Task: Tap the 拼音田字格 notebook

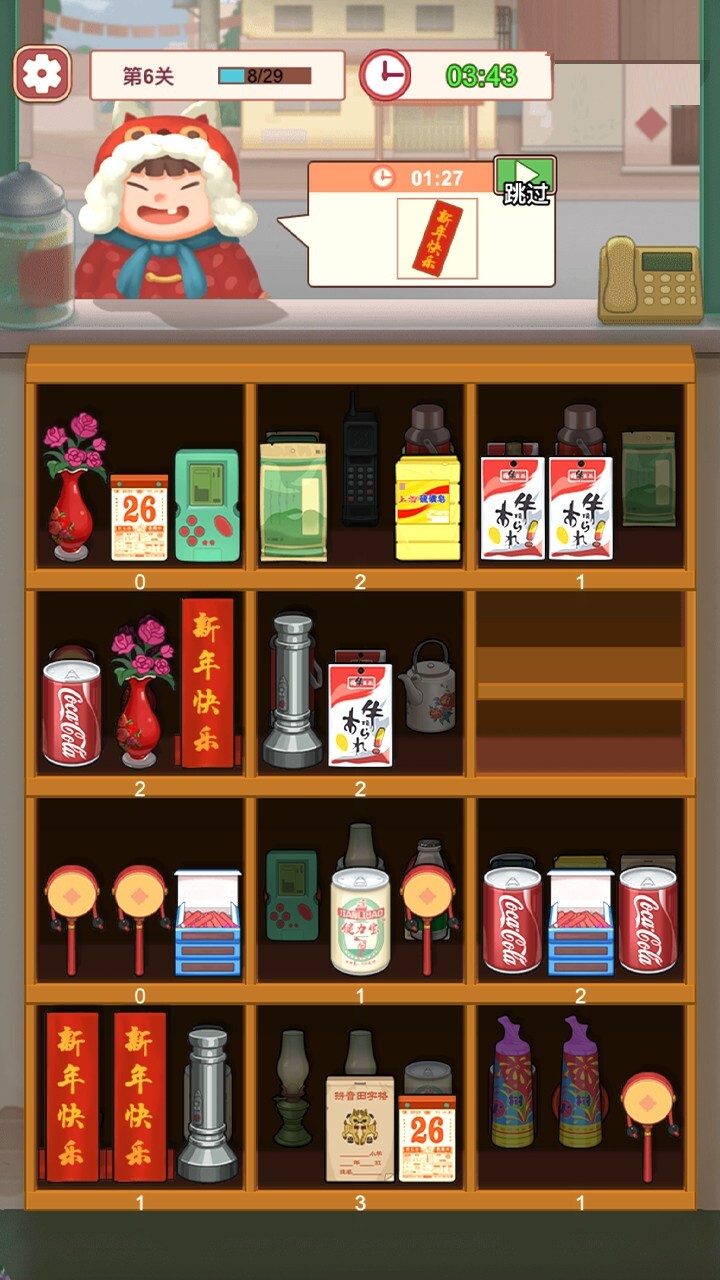Action: (358, 1128)
